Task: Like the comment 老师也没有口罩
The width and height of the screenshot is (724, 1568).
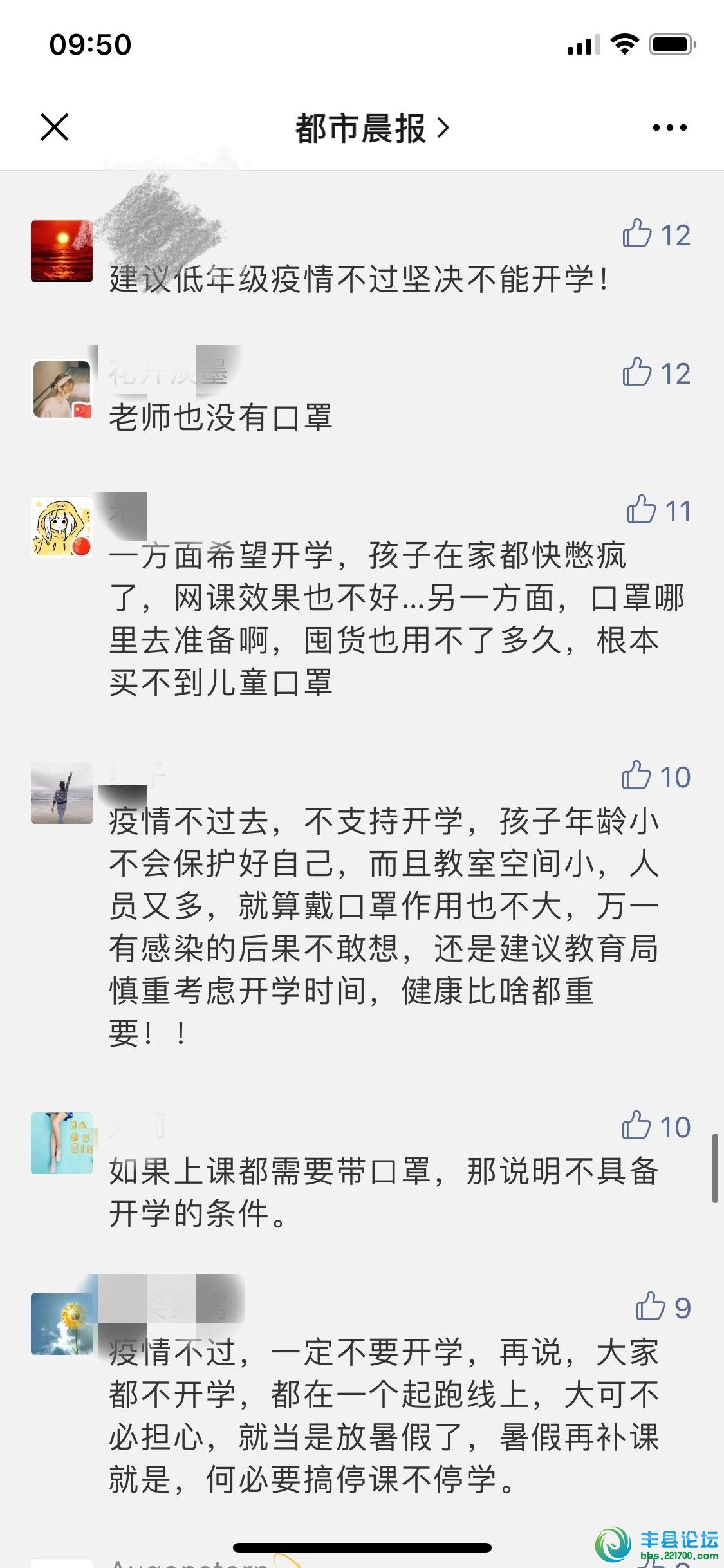Action: (x=638, y=373)
